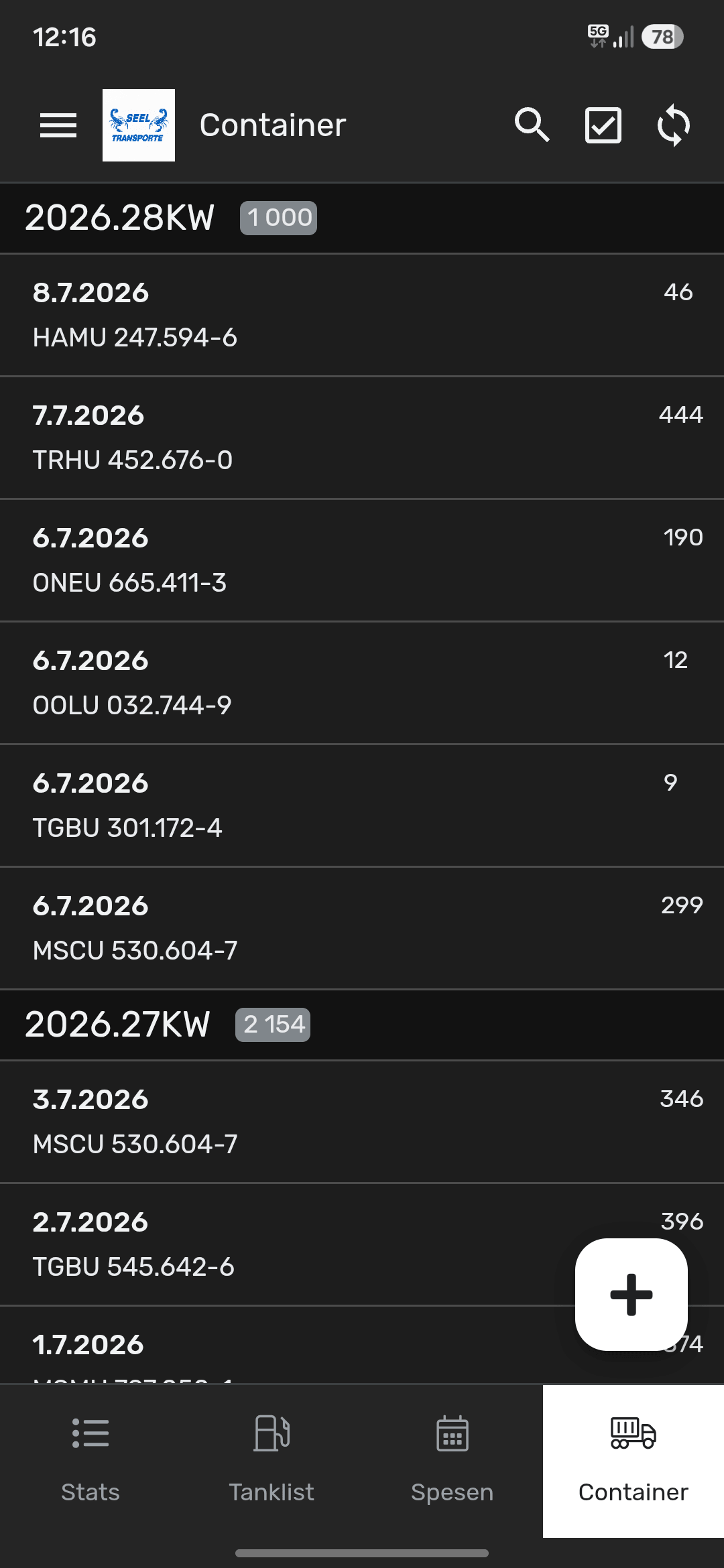
Task: Open MSCU 530.604-7 entry dated 6.7.2026
Action: [362, 928]
